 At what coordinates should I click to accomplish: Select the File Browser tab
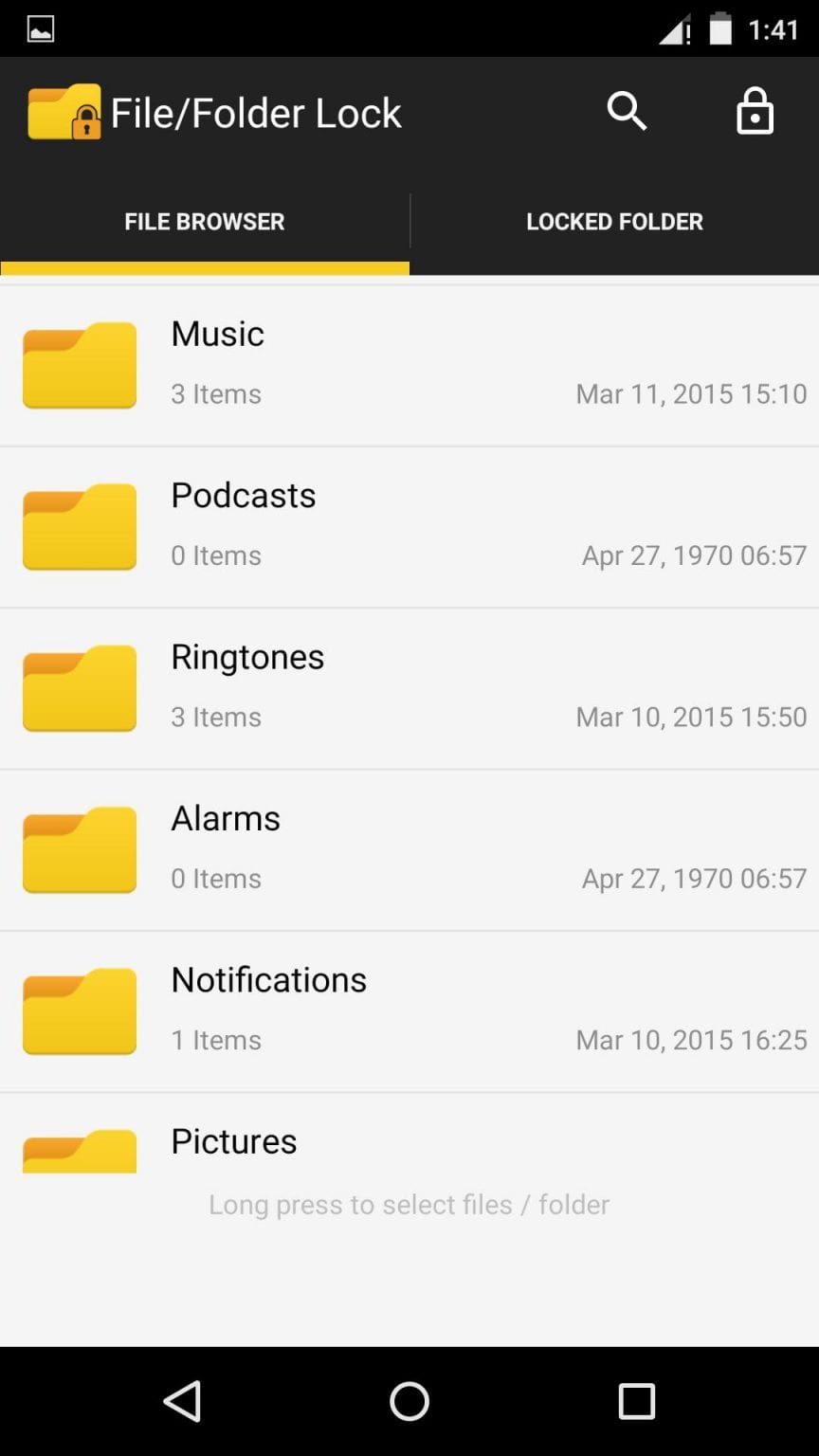pyautogui.click(x=204, y=221)
